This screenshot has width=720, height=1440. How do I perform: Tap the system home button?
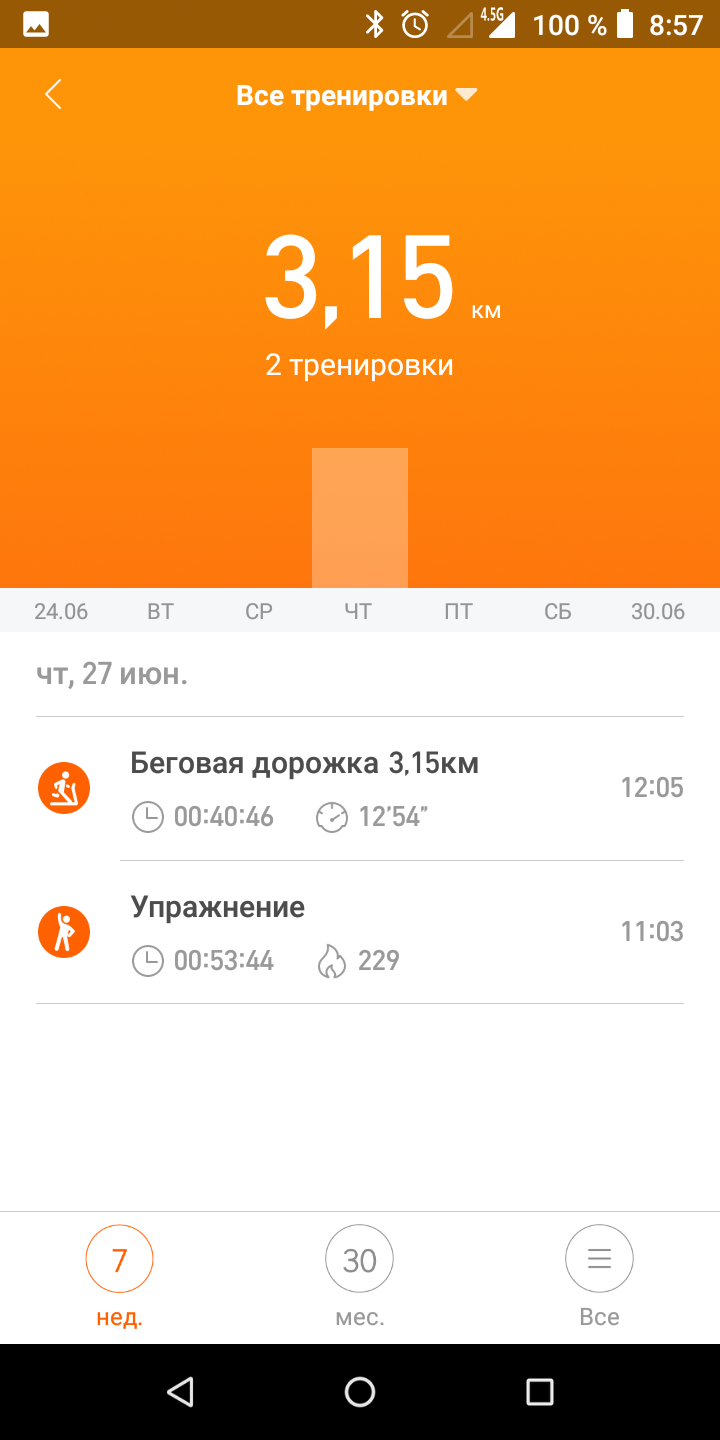(359, 1391)
